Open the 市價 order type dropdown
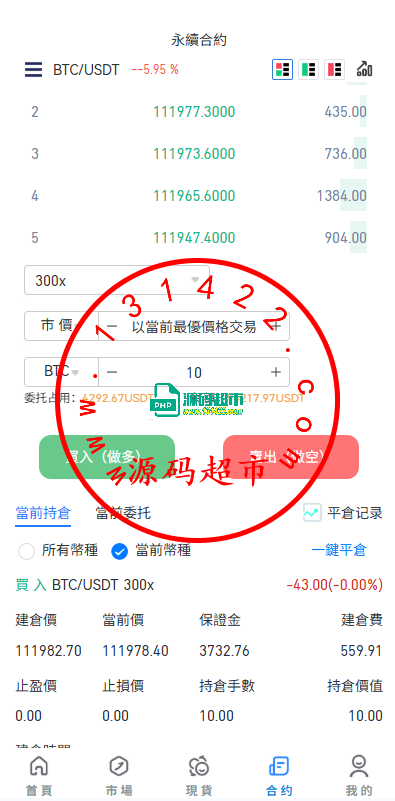Viewport: 395px width, 801px height. click(61, 326)
